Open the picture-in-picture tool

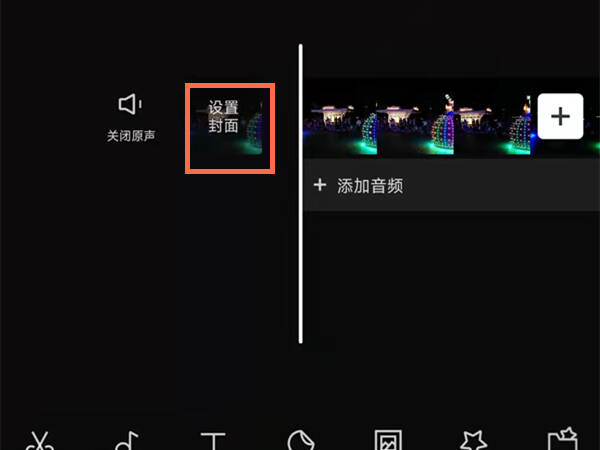coord(387,440)
